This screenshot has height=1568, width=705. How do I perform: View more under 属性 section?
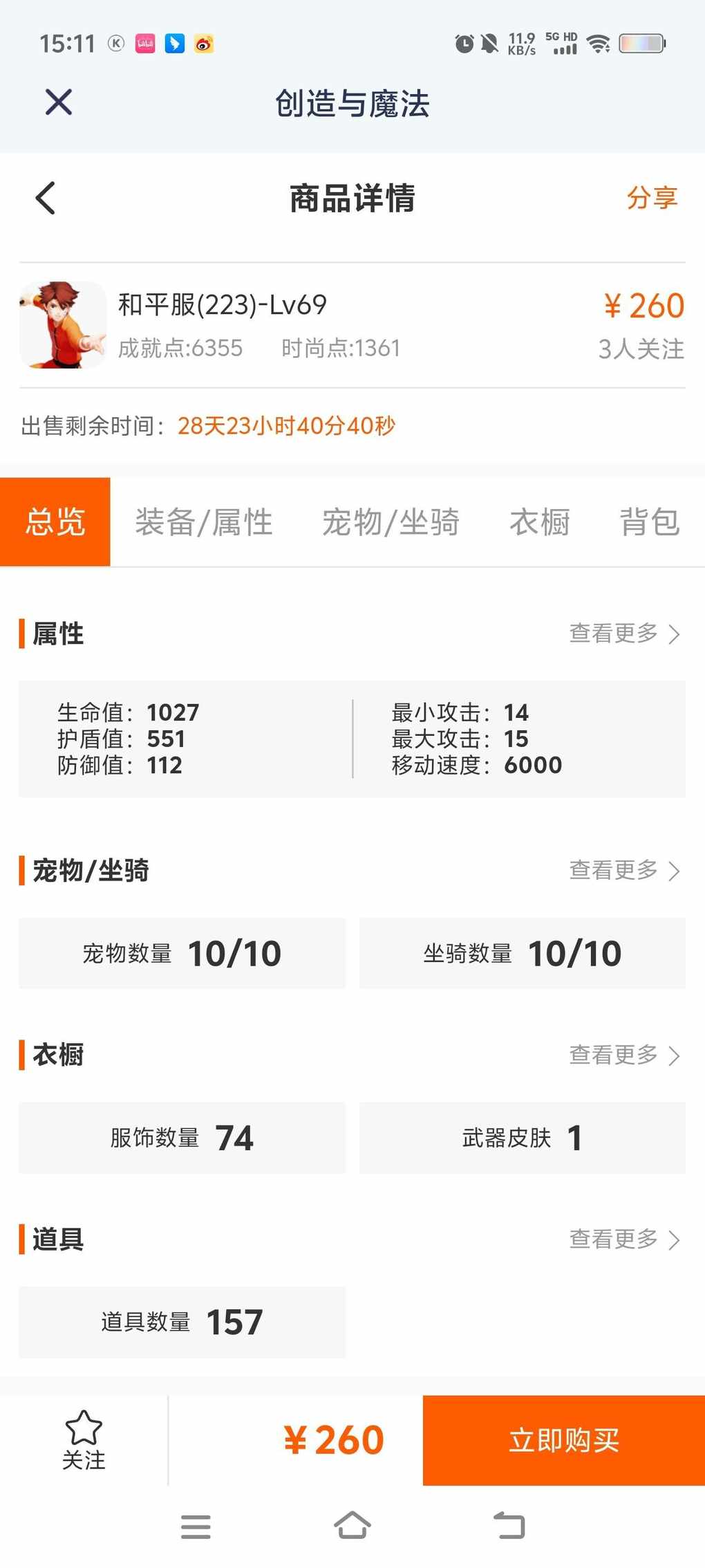pos(623,633)
